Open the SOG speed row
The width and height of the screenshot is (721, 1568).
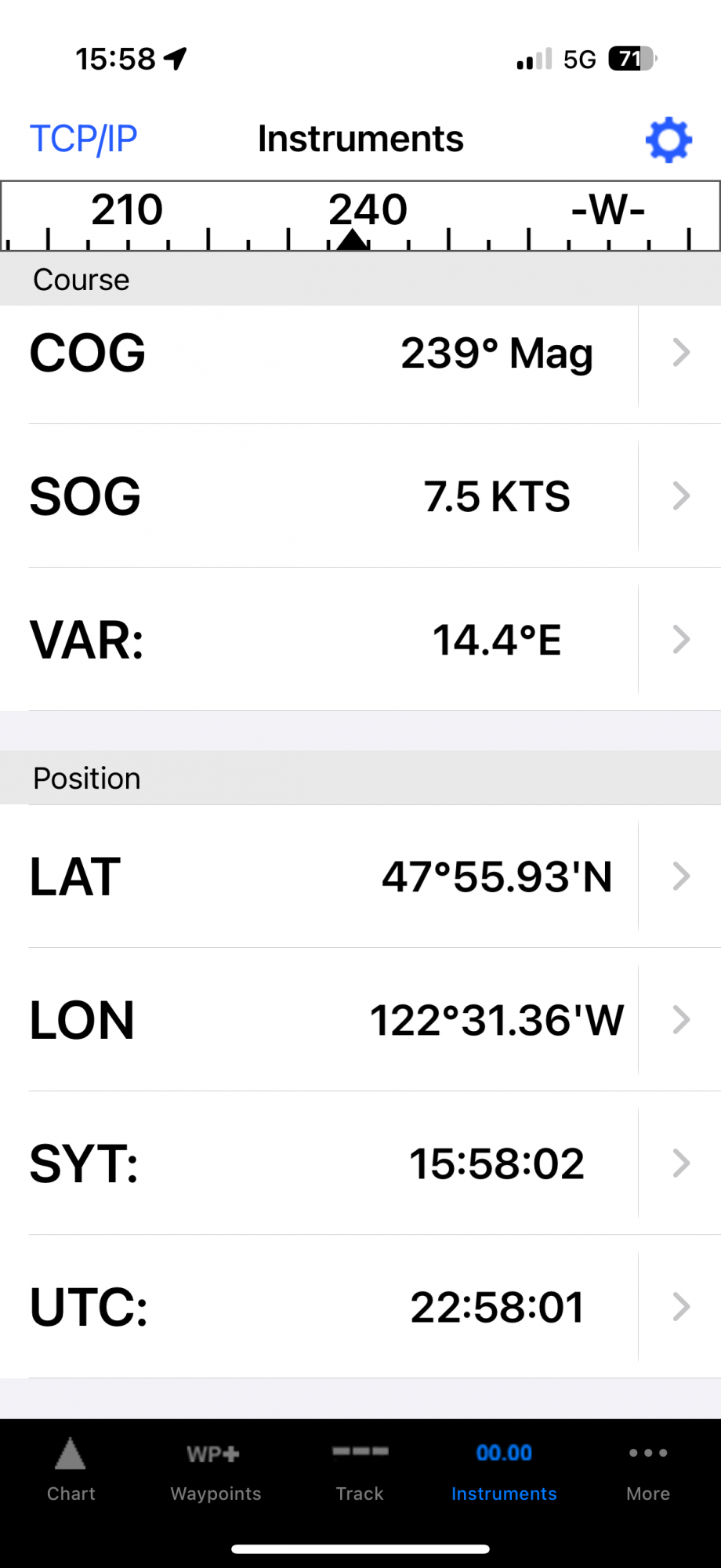(x=360, y=496)
